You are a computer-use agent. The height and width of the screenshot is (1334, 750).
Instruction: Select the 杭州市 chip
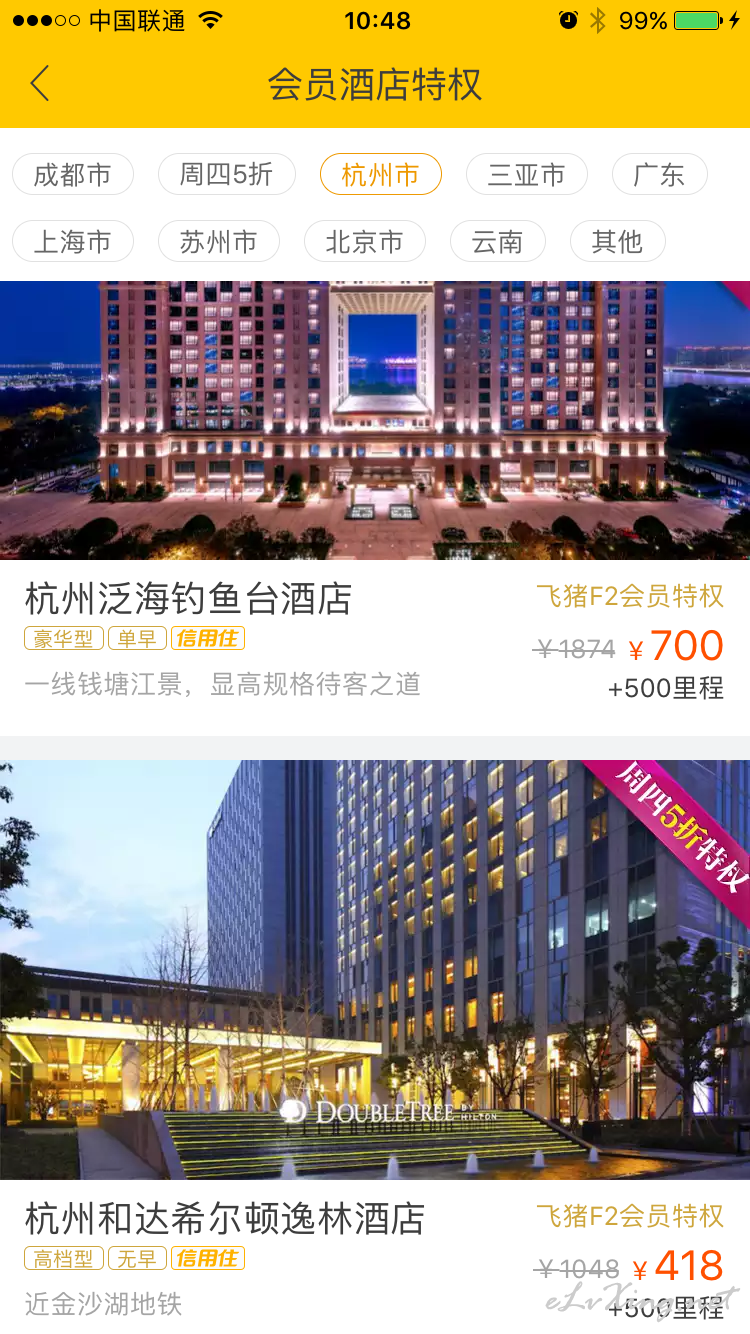coord(380,175)
